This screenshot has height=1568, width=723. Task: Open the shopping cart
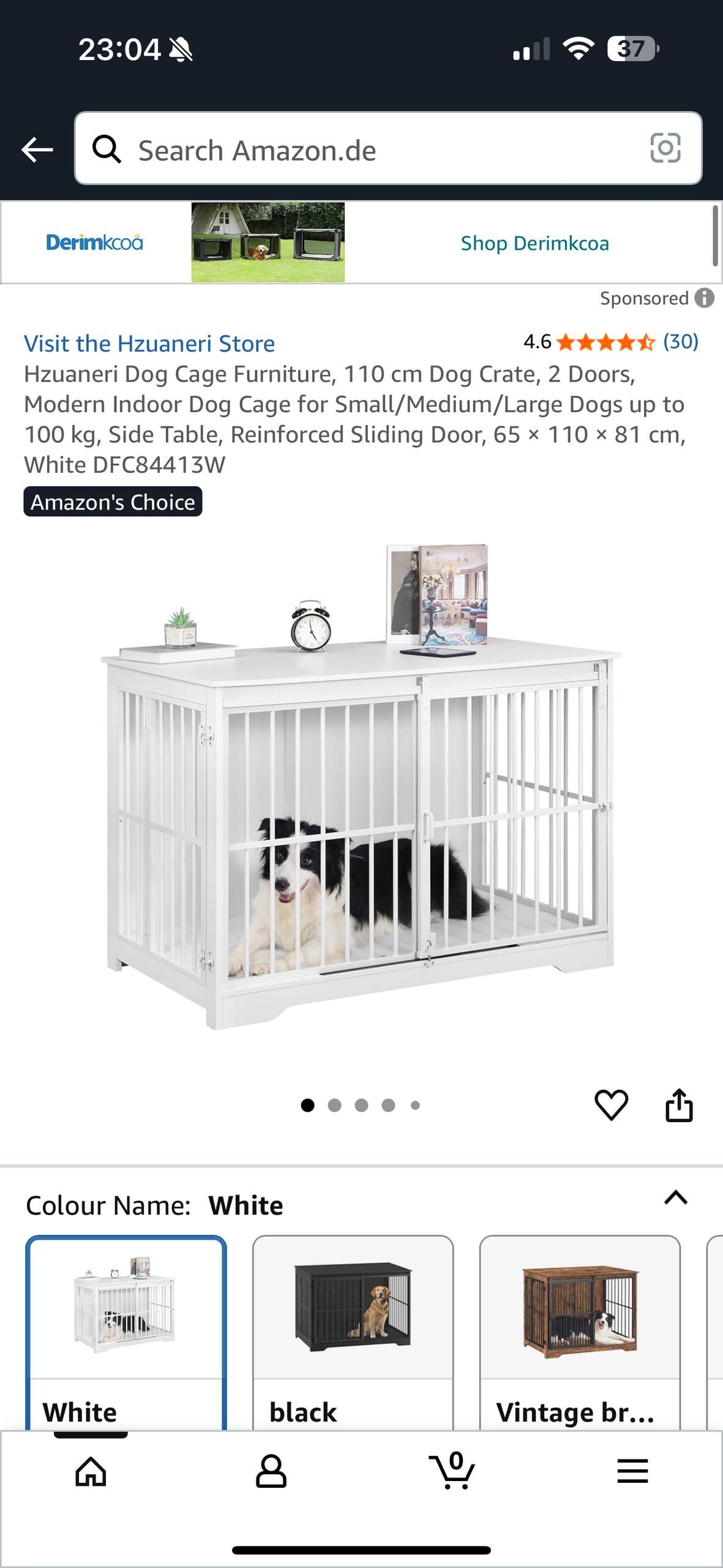point(452,1471)
